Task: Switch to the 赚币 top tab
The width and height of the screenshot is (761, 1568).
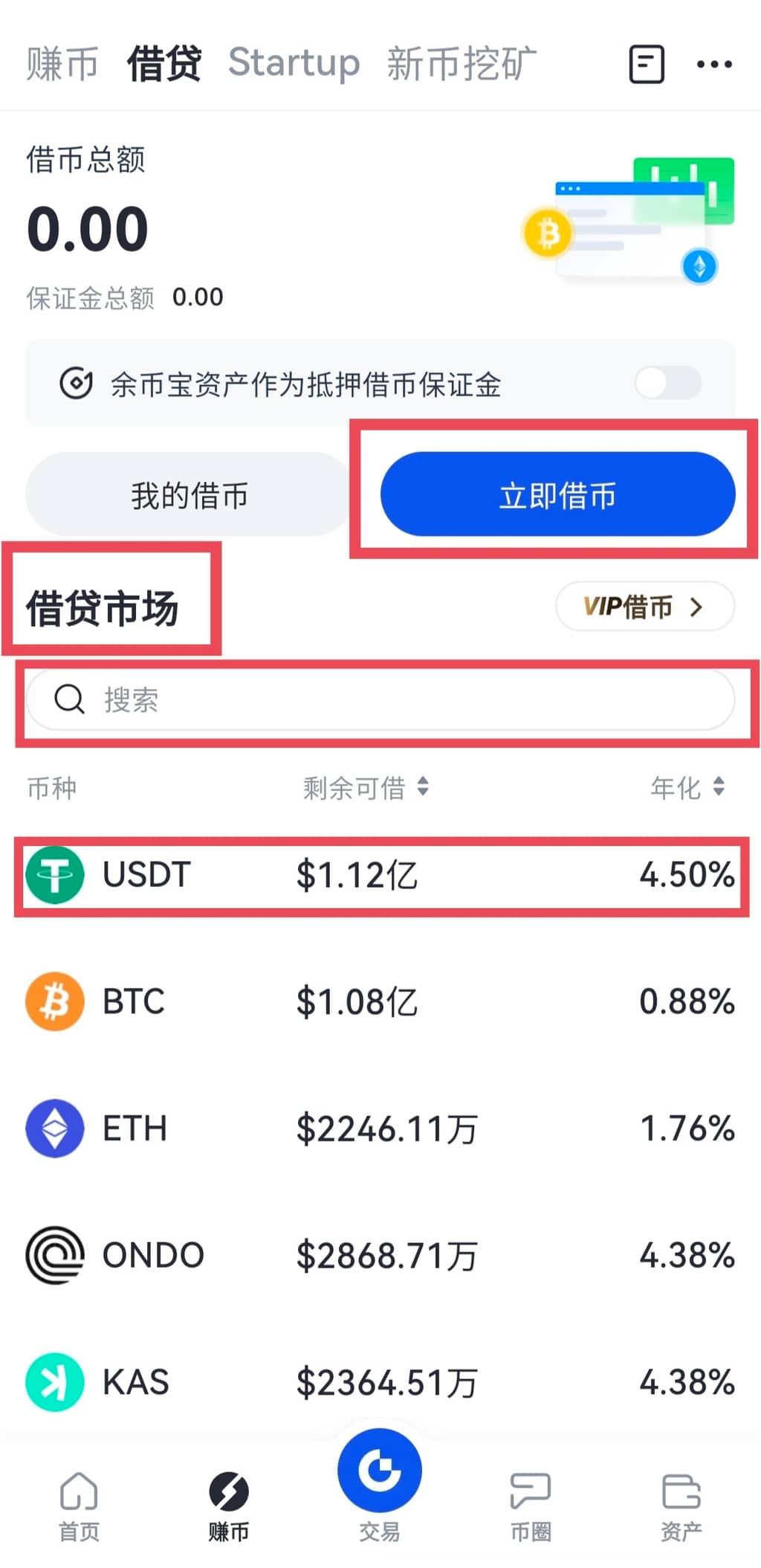Action: point(62,63)
